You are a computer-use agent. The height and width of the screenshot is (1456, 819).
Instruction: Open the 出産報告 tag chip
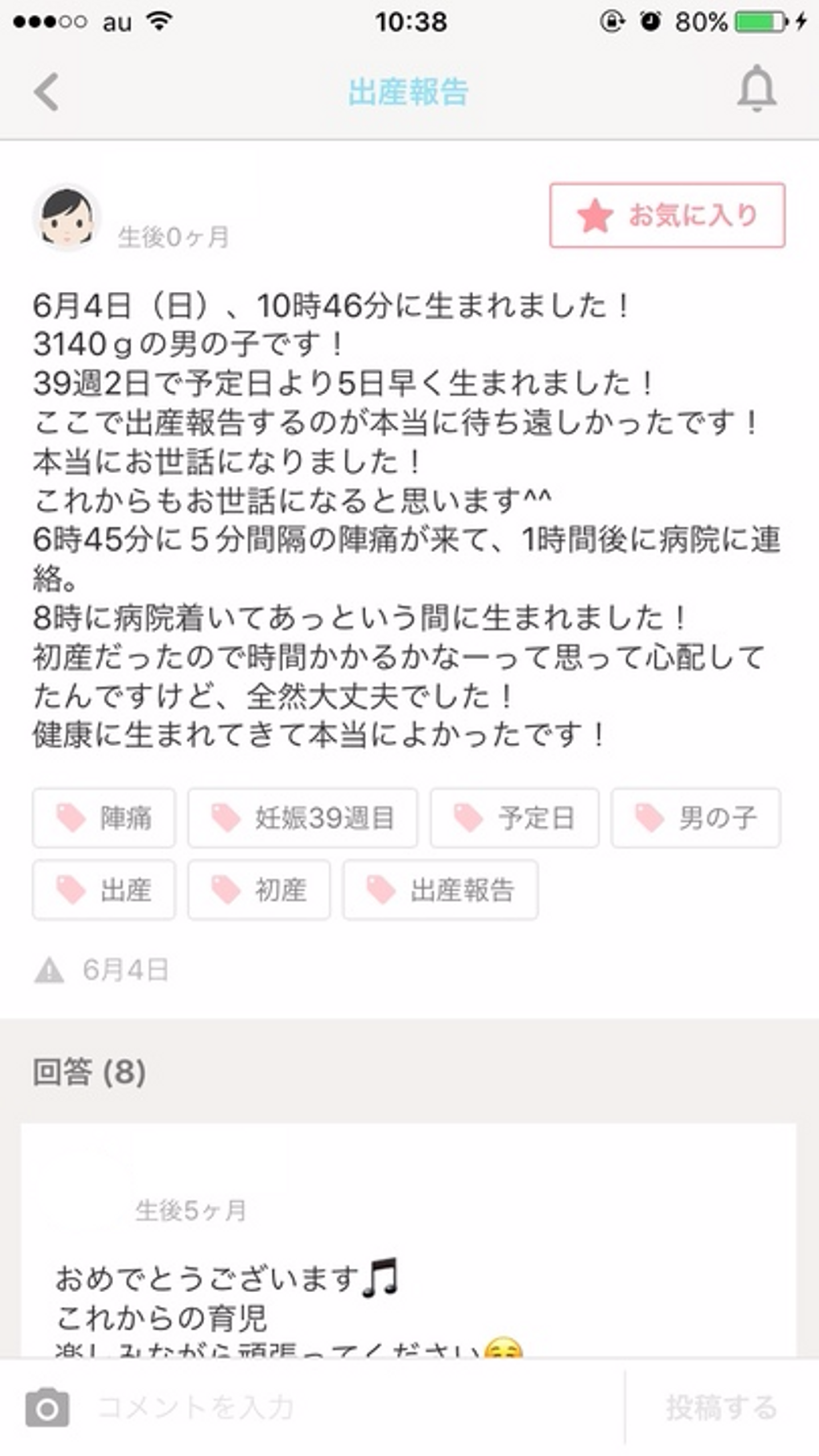440,890
